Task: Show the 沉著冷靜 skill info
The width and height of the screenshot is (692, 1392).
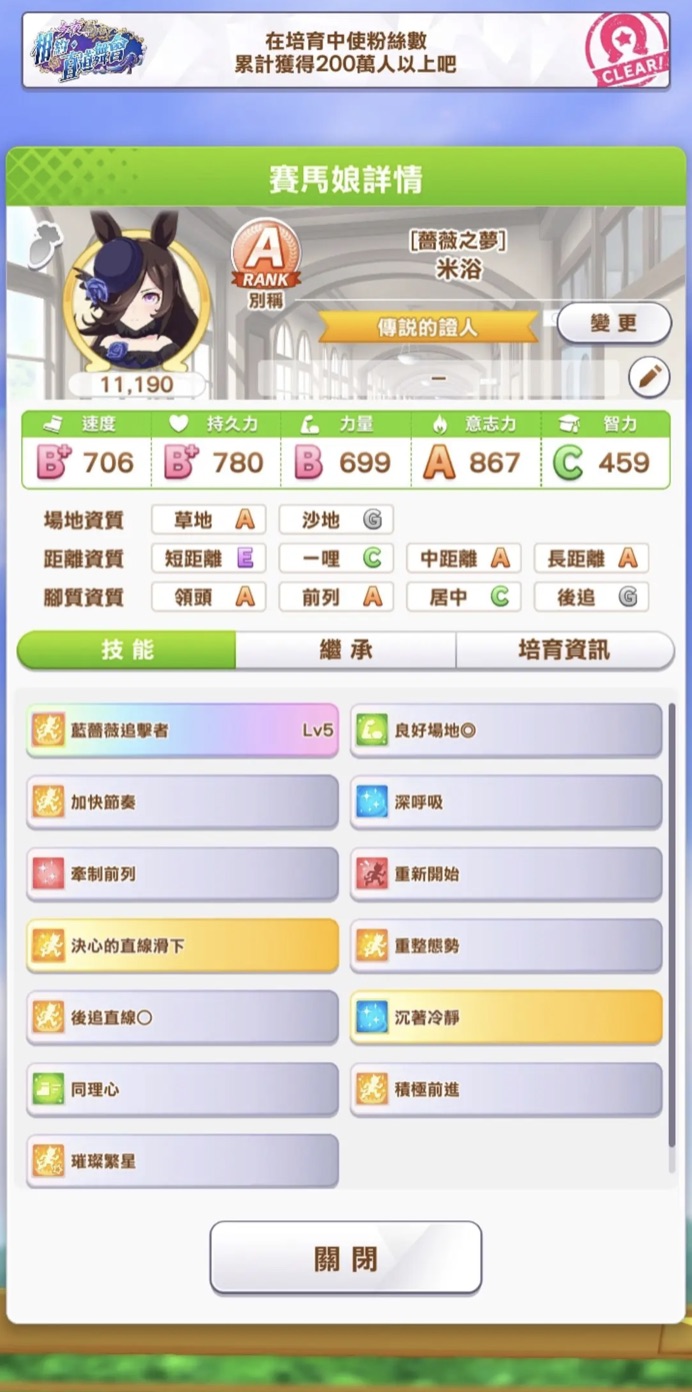Action: pos(506,1017)
